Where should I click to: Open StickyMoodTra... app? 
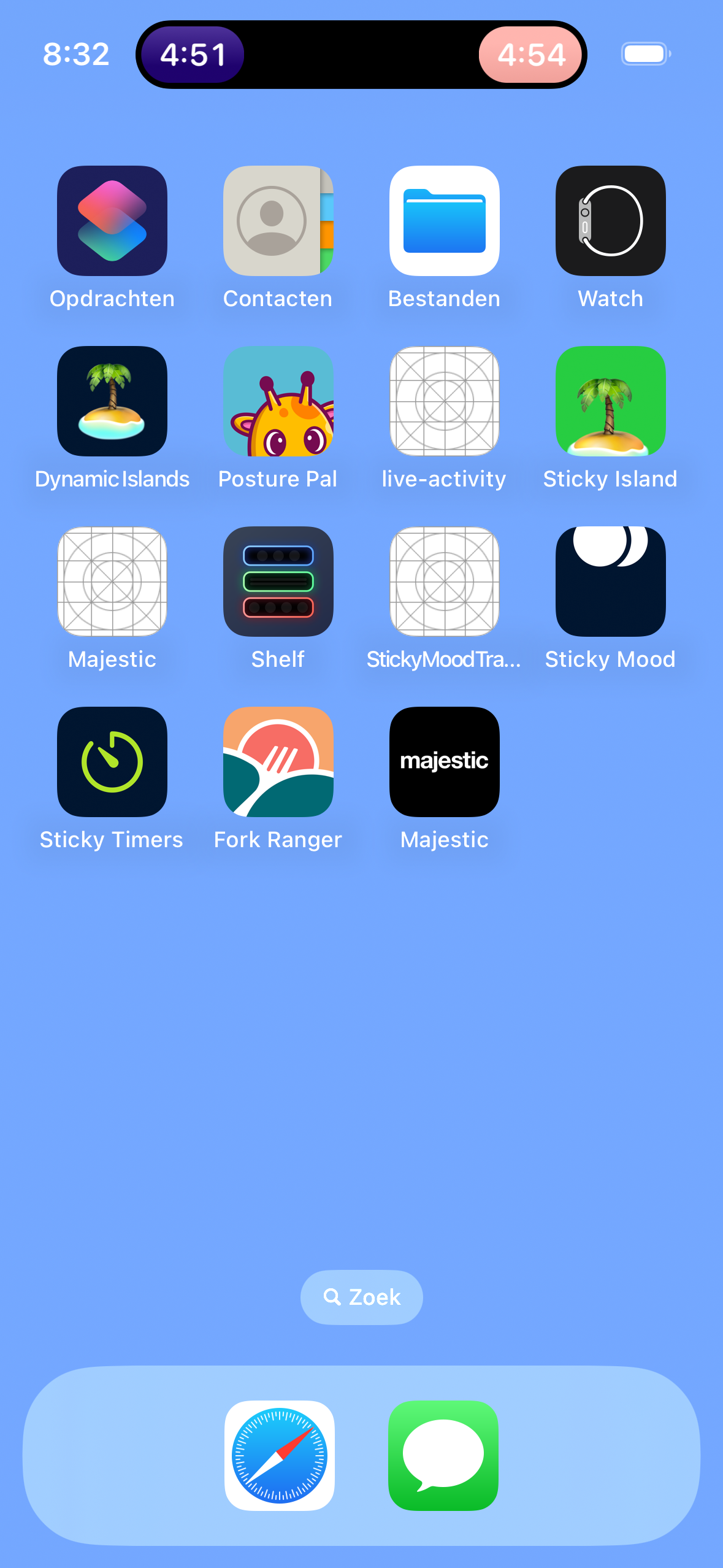pos(444,582)
